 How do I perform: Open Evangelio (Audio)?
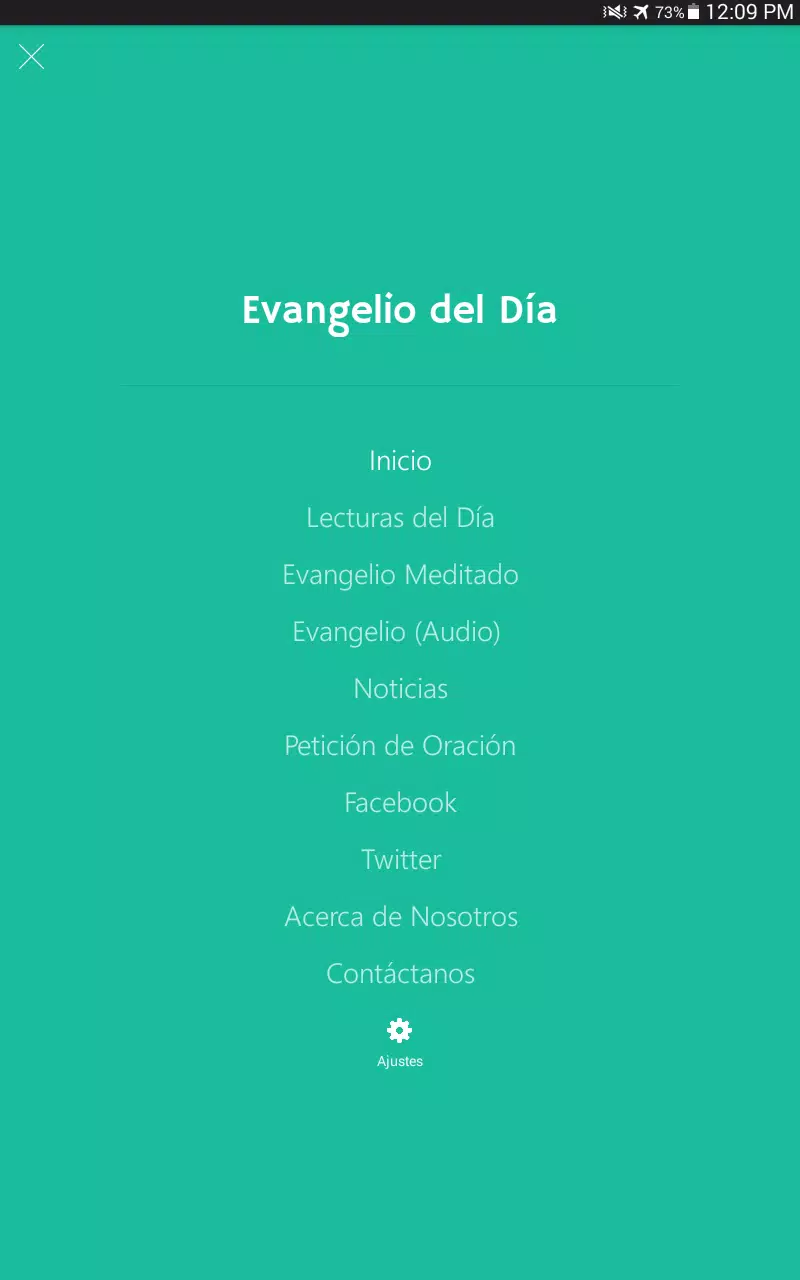click(x=396, y=632)
